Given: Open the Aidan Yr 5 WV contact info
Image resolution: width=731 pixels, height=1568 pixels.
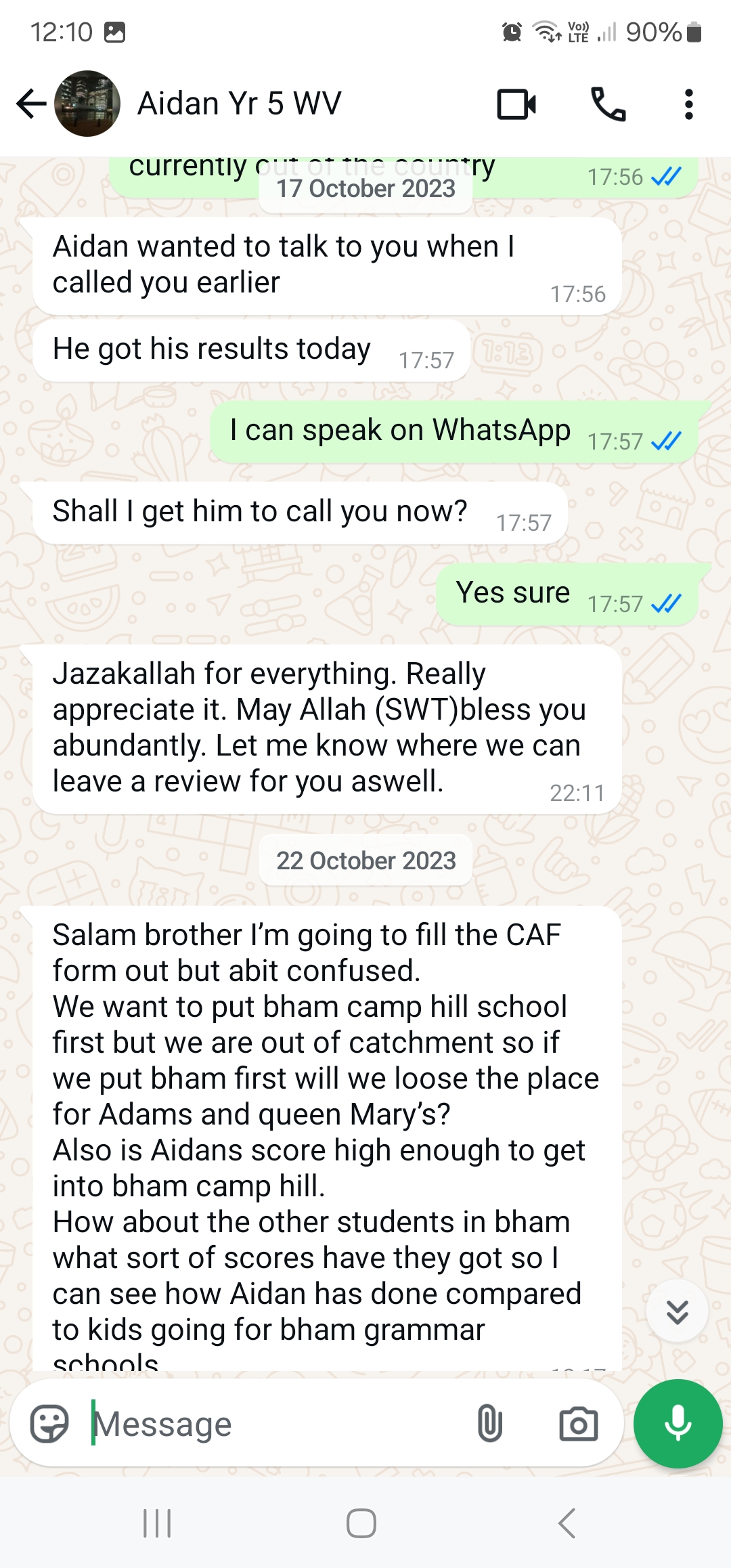Looking at the screenshot, I should (x=239, y=104).
